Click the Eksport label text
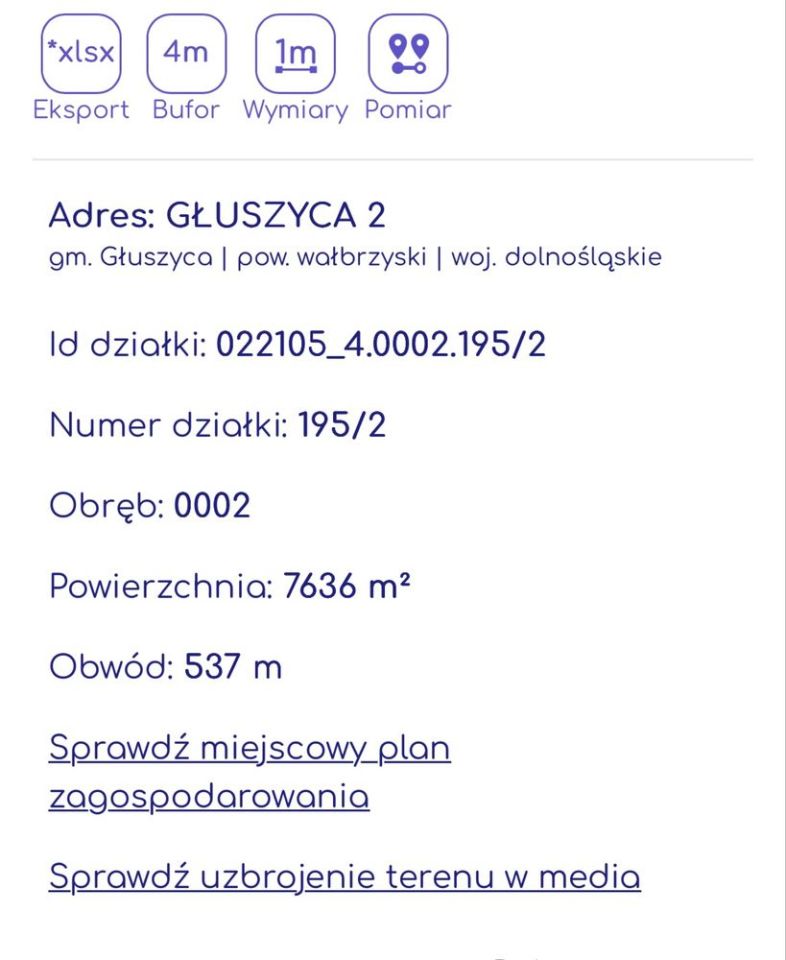This screenshot has width=786, height=960. pos(81,110)
